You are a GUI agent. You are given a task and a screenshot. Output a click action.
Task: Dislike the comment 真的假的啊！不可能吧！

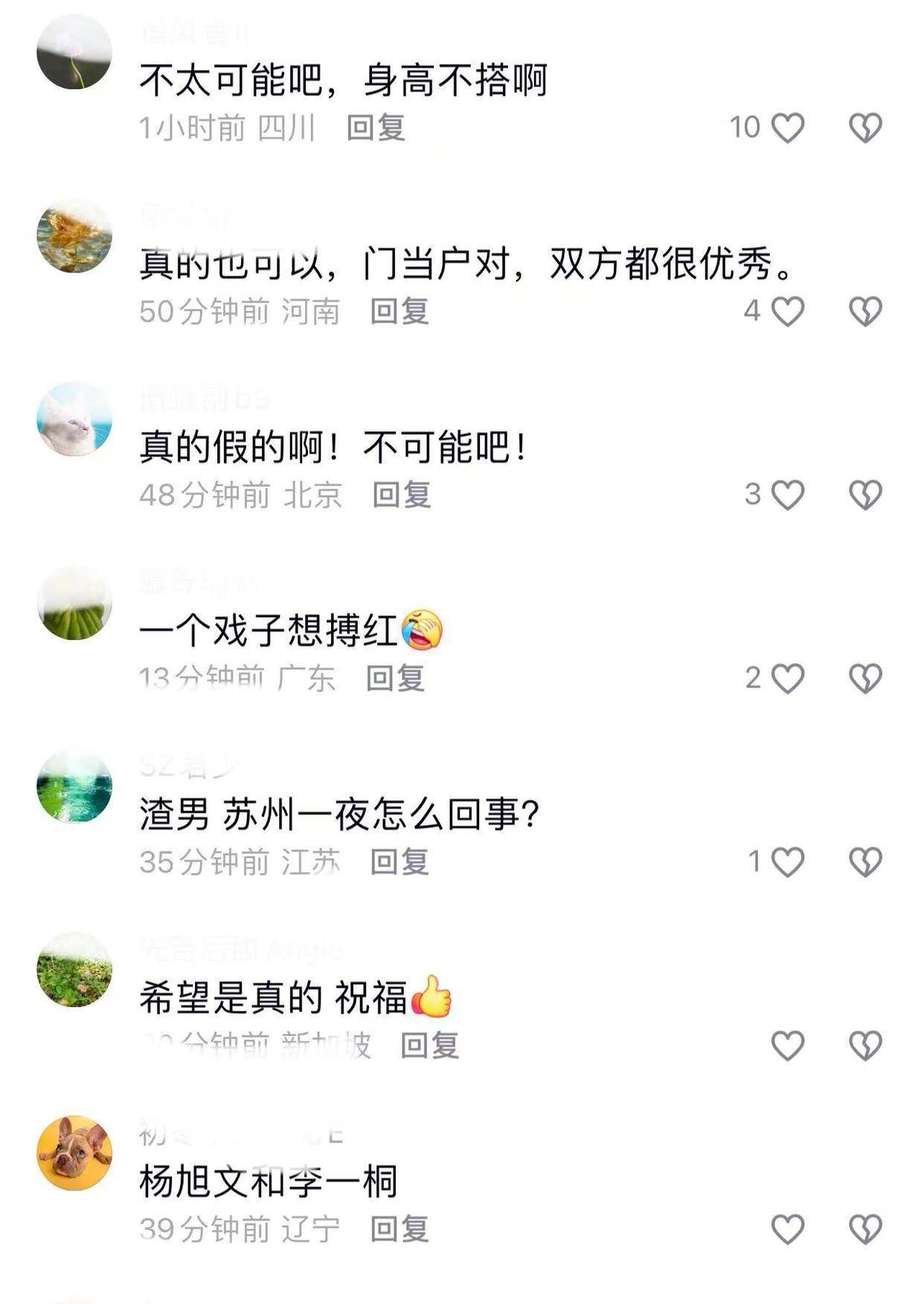(865, 495)
